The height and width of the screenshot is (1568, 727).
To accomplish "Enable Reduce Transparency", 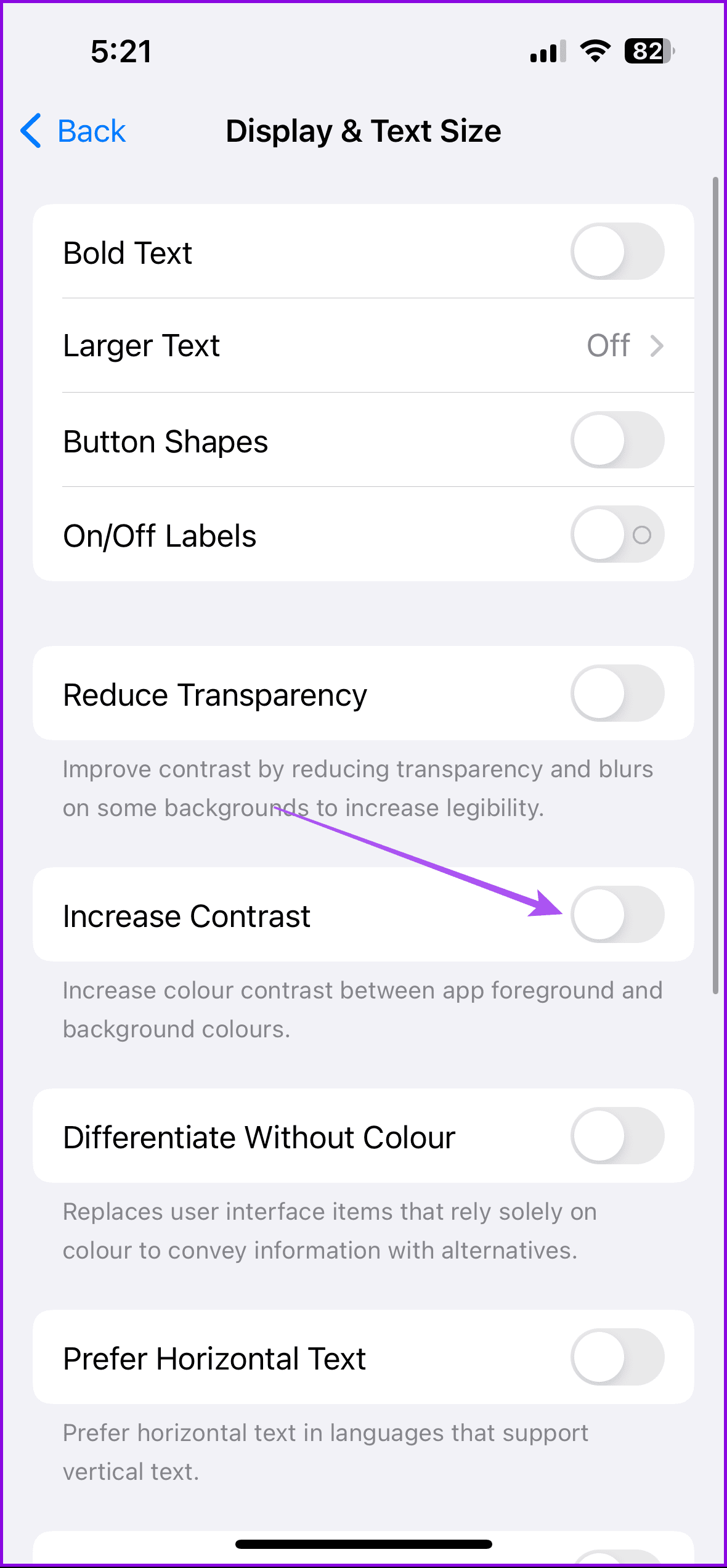I will coord(617,693).
